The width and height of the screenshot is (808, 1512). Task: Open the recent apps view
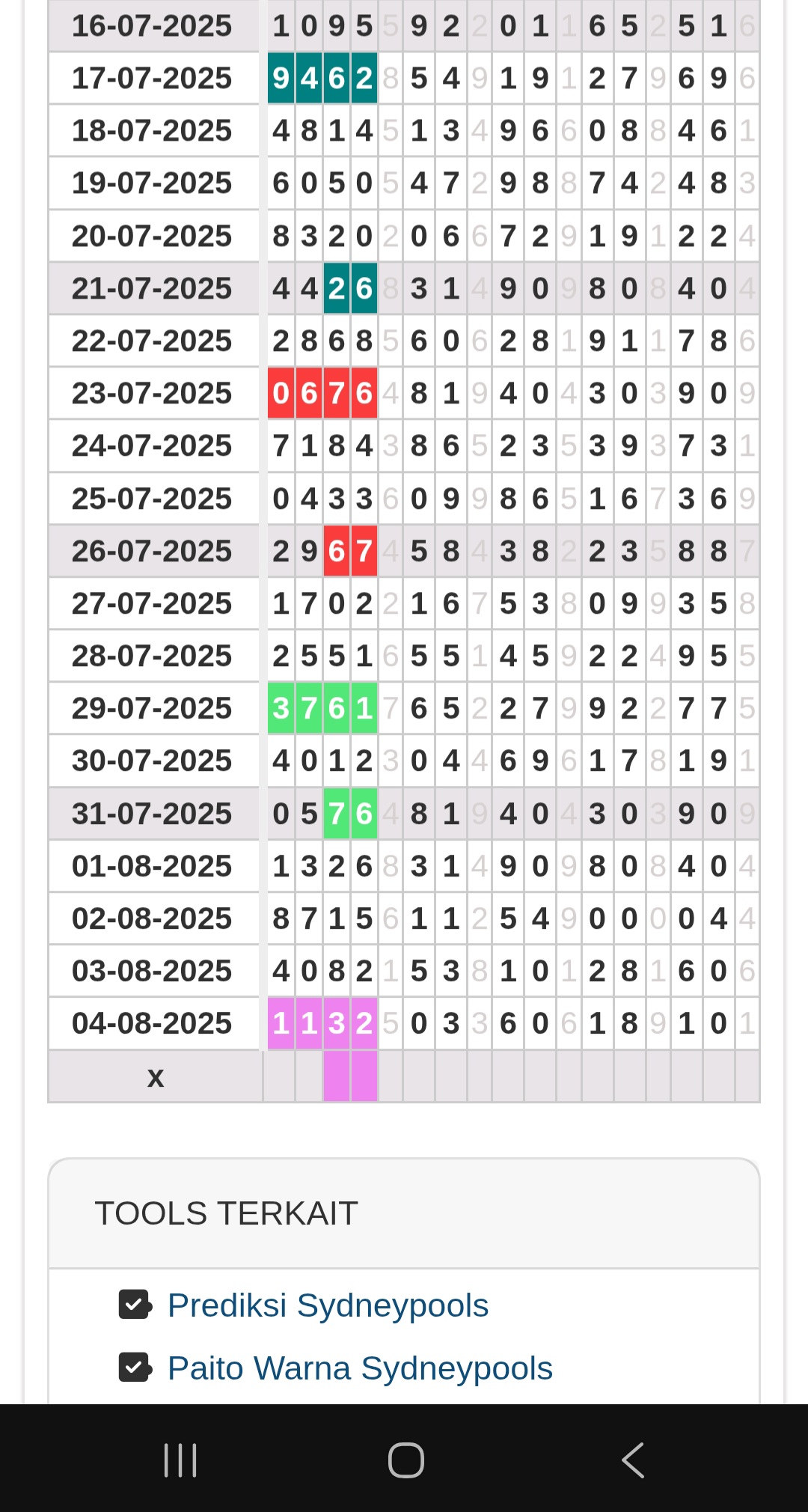click(x=180, y=1460)
